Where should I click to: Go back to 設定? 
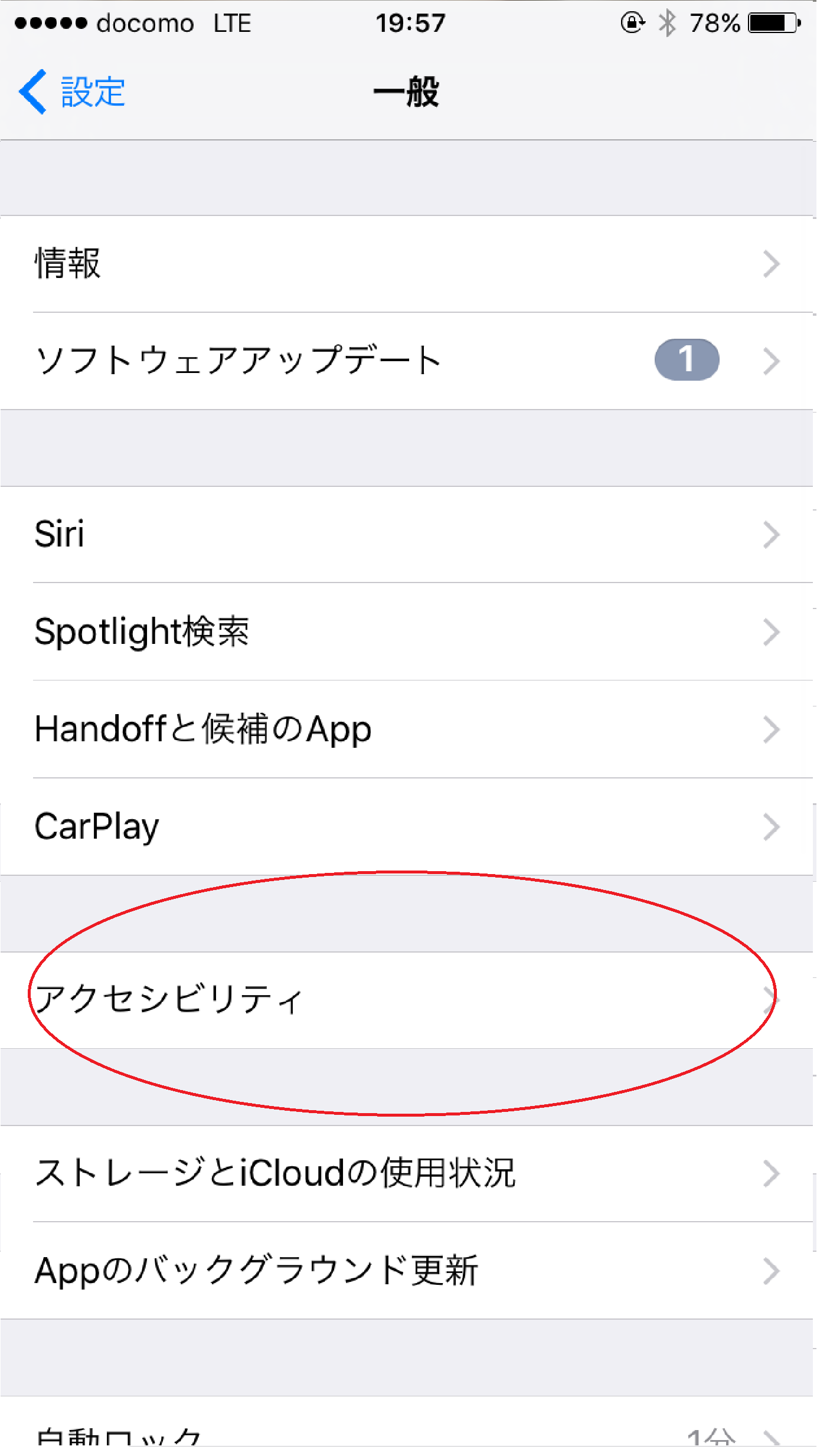tap(73, 92)
